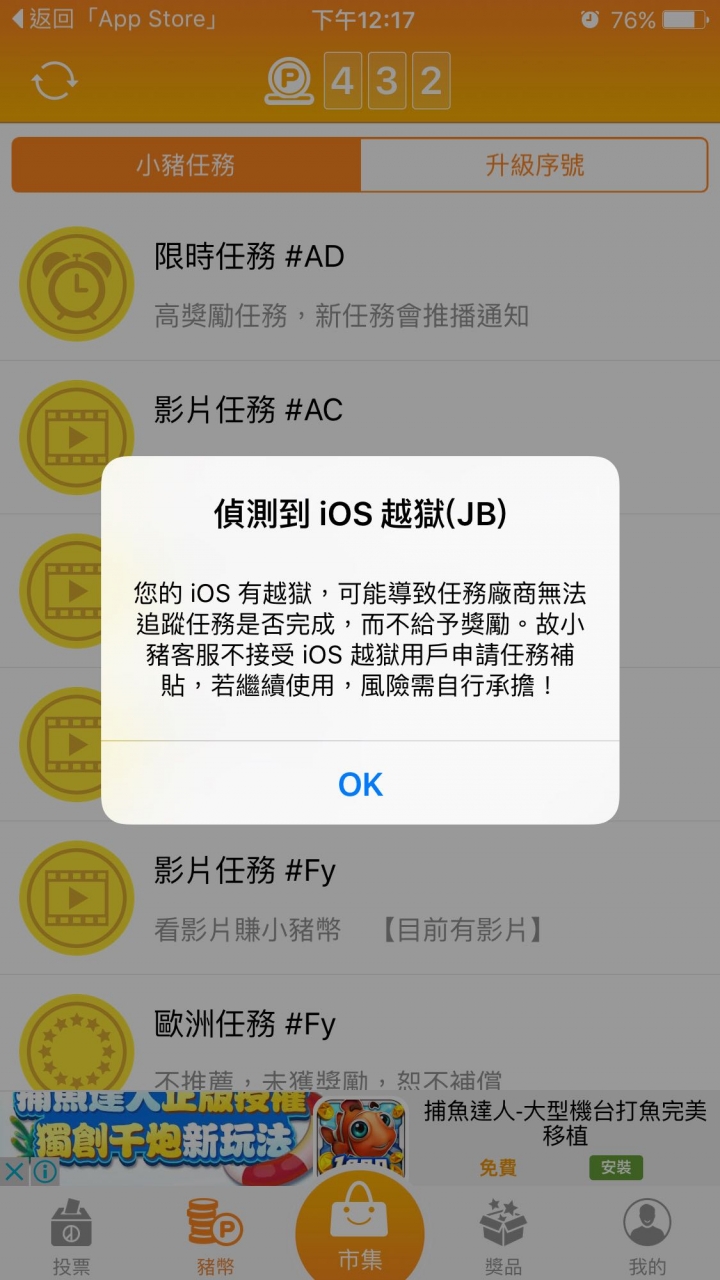Switch to the 小豬任務 tab

(x=186, y=165)
